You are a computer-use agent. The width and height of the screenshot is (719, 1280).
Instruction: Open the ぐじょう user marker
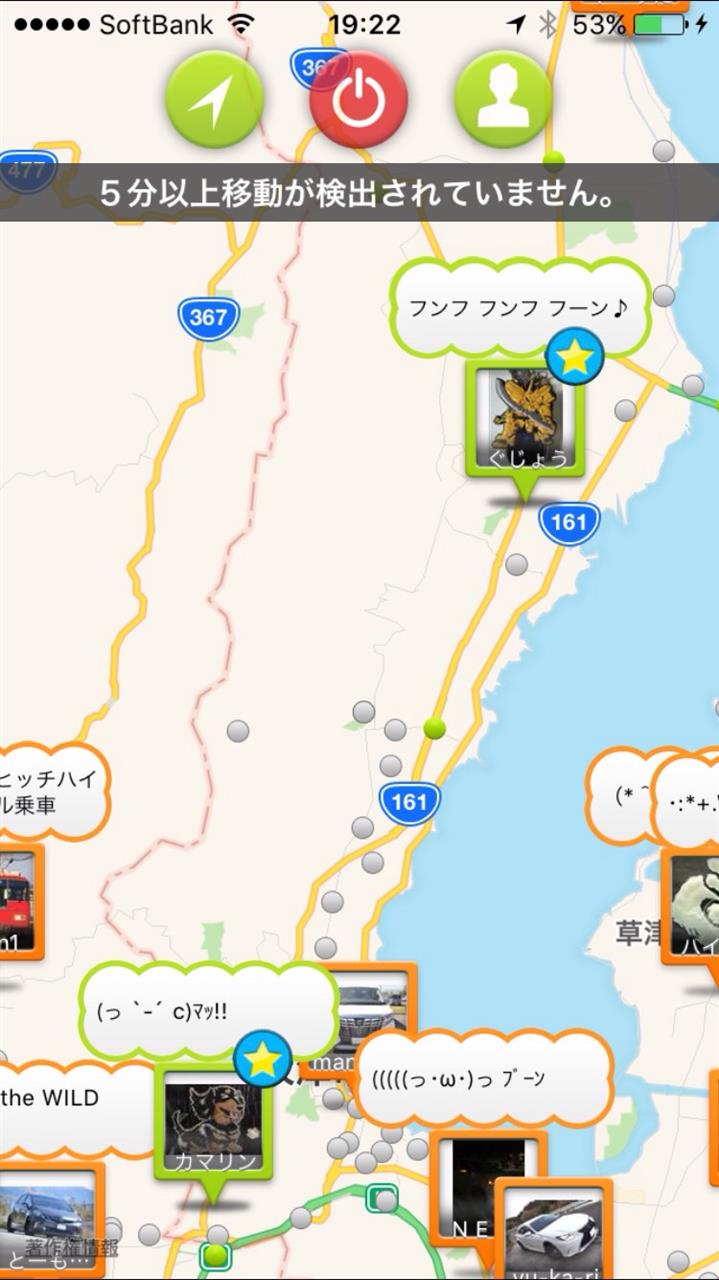(525, 420)
